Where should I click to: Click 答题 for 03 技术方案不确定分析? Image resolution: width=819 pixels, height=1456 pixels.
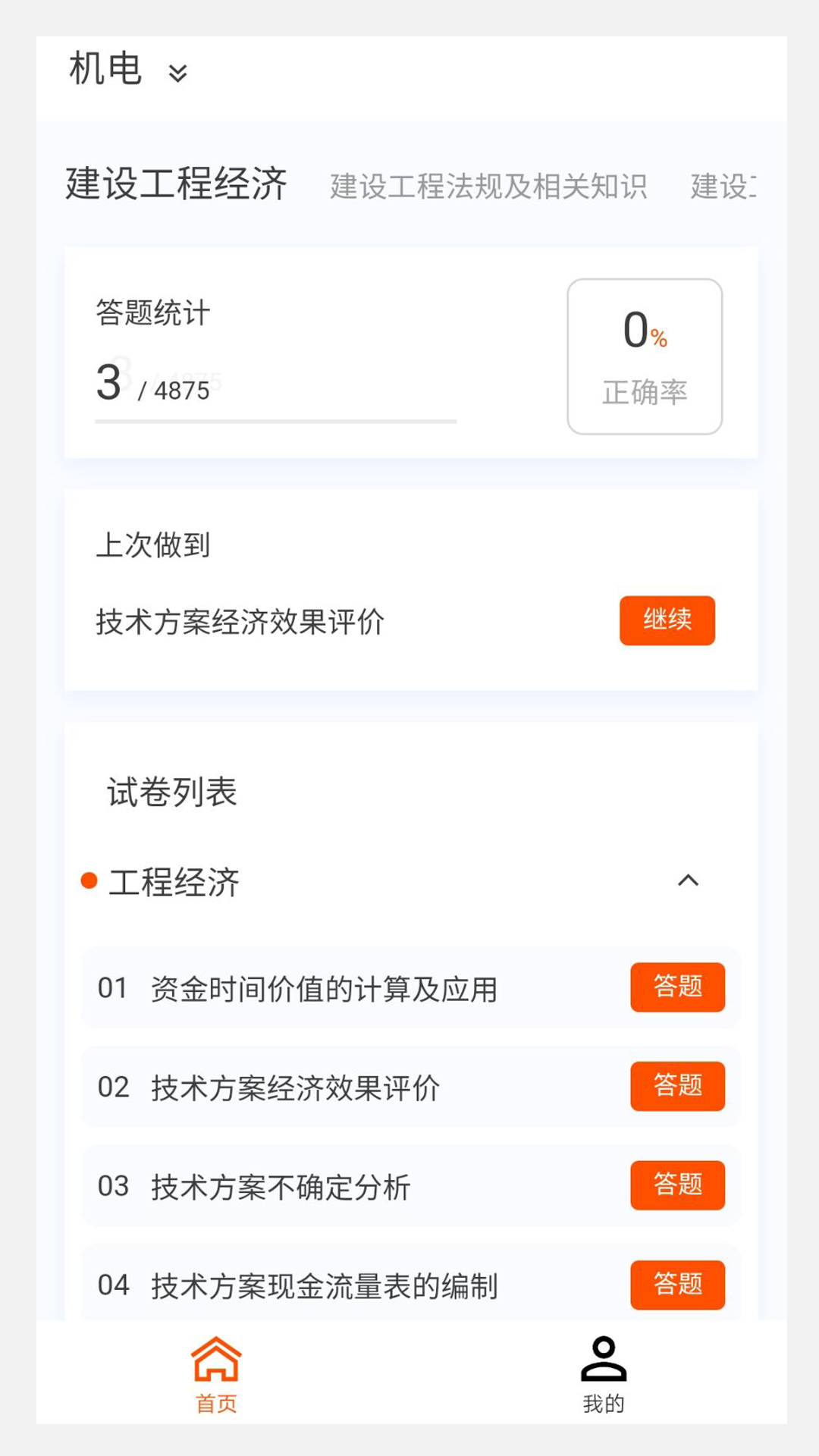coord(677,1186)
